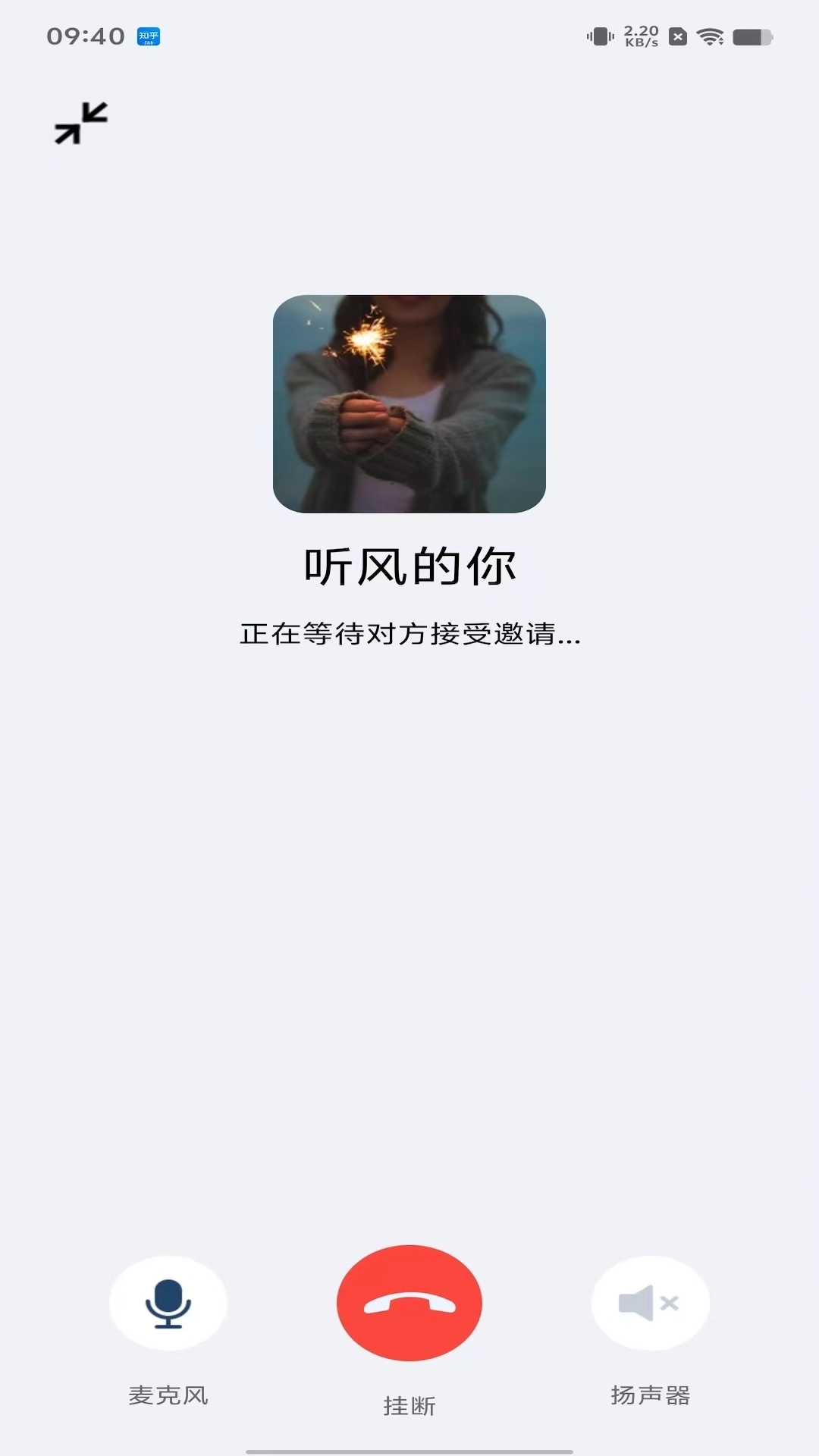Tap the clock showing 09:40
Screen dimensions: 819x1456
(83, 34)
